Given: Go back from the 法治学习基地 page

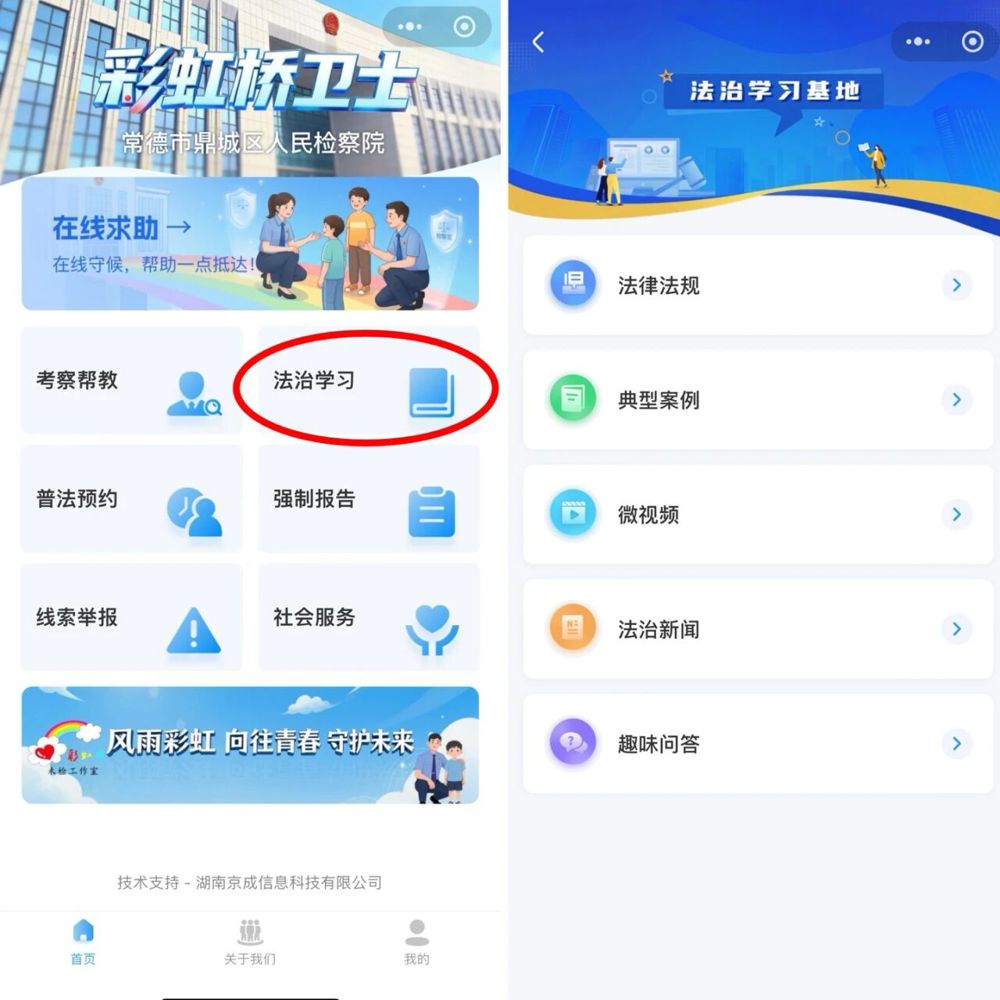Looking at the screenshot, I should point(538,42).
